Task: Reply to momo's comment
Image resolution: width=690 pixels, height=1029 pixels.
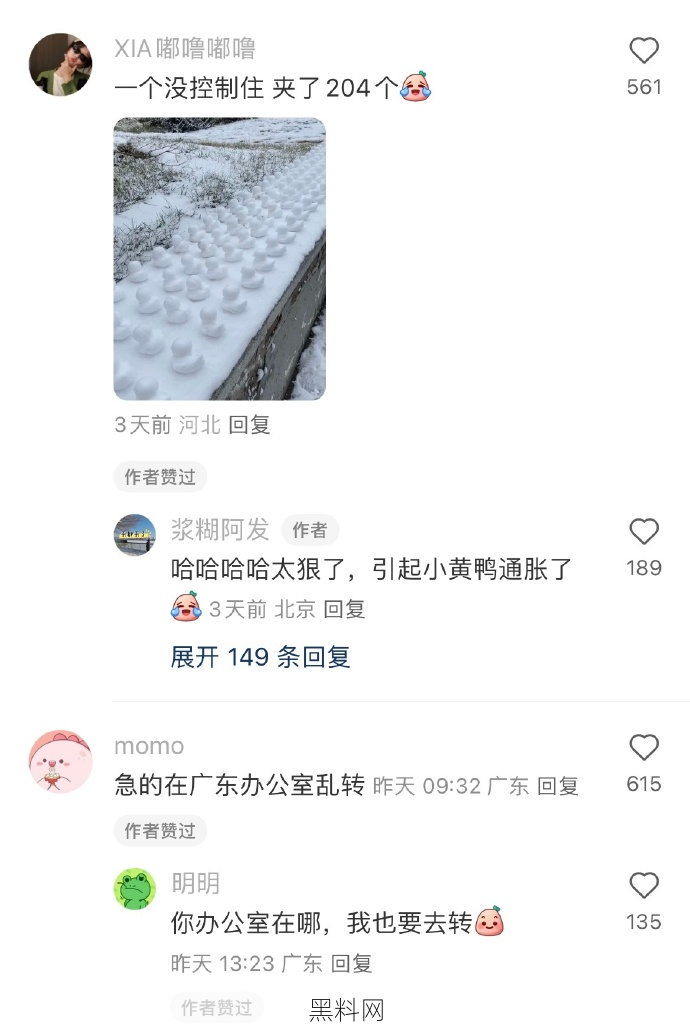Action: [558, 786]
